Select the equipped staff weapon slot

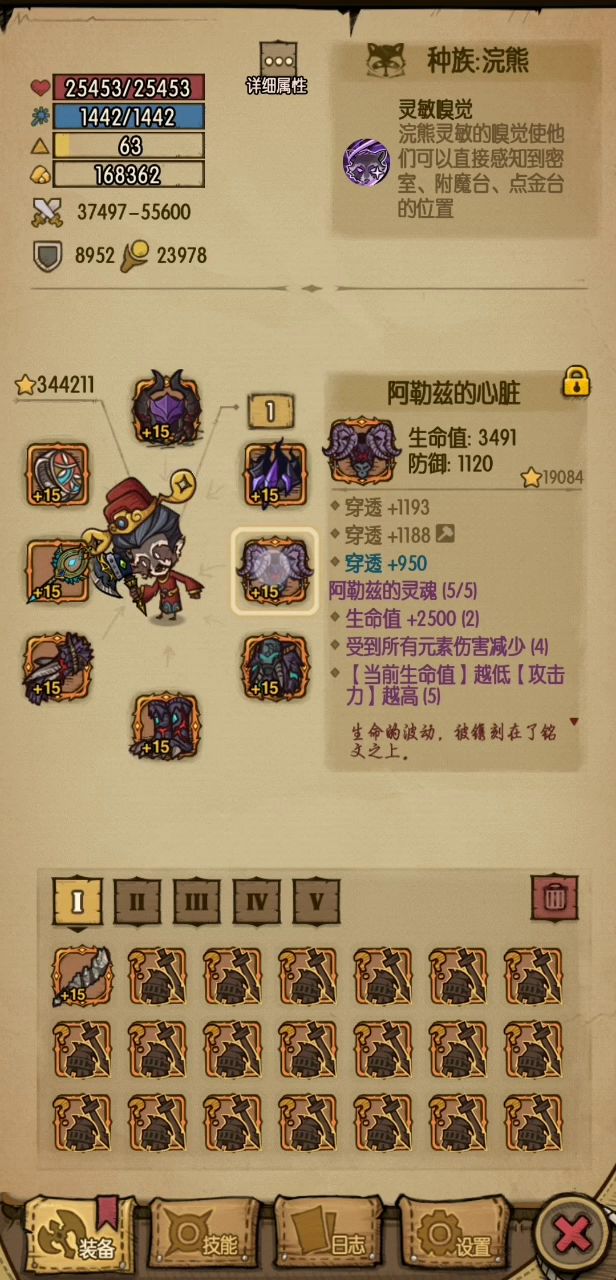pyautogui.click(x=57, y=571)
